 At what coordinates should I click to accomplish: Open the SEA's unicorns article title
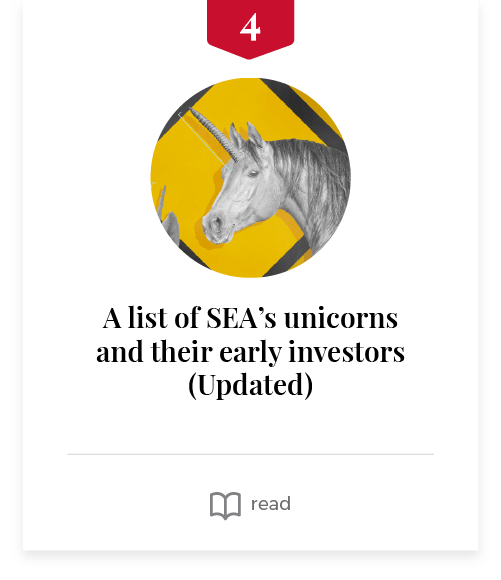250,351
